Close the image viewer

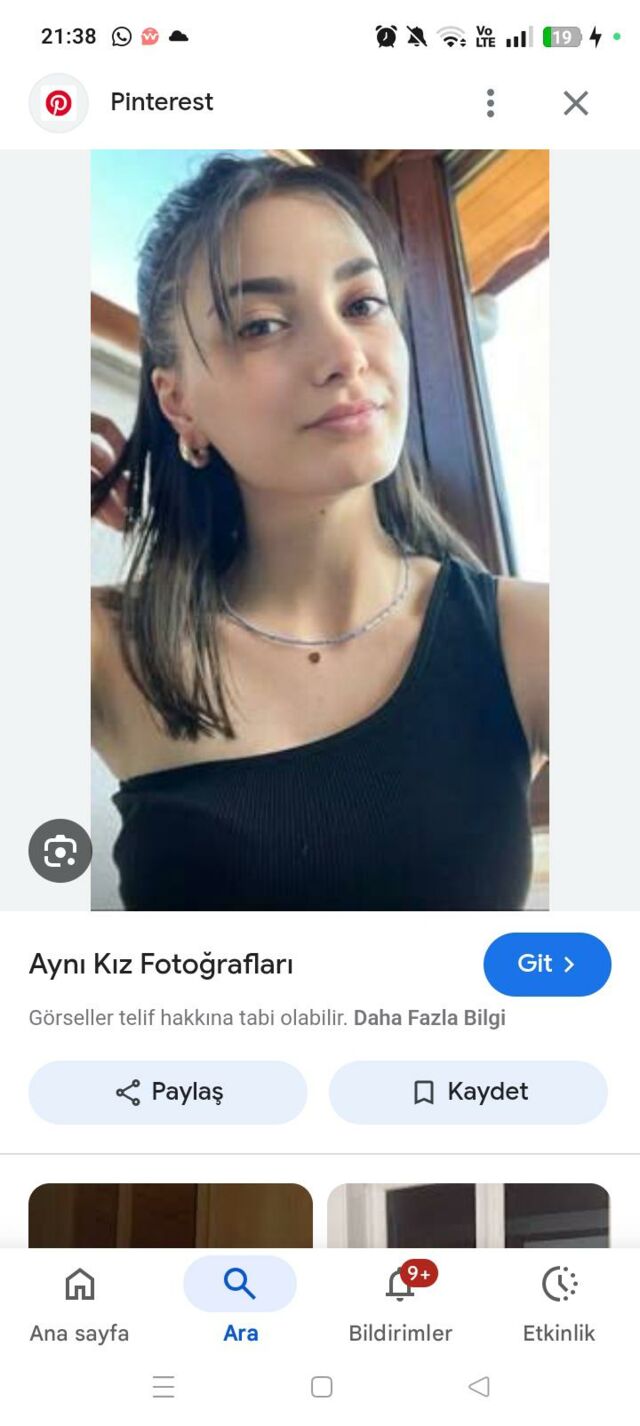(575, 103)
